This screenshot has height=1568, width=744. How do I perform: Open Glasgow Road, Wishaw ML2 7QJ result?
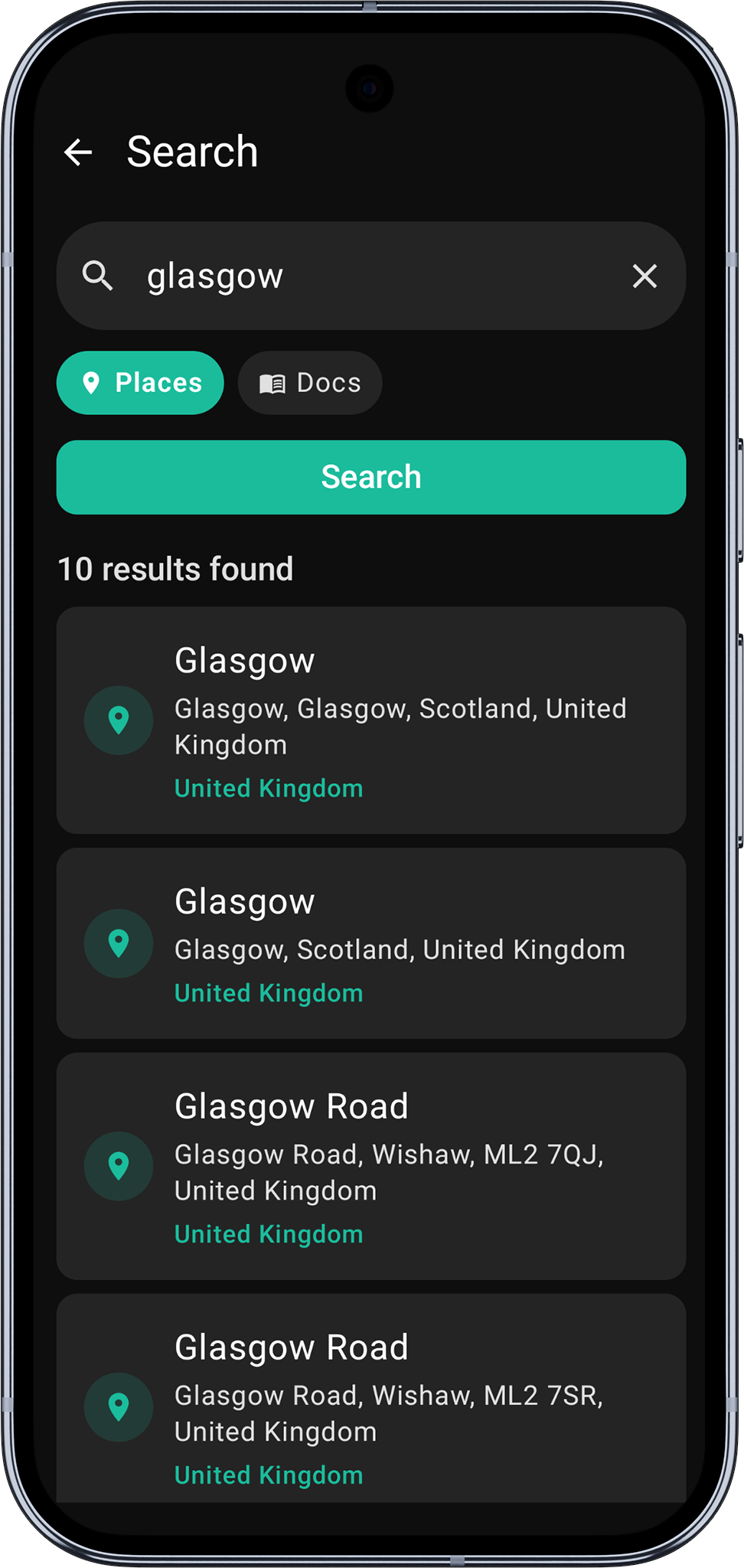371,1165
